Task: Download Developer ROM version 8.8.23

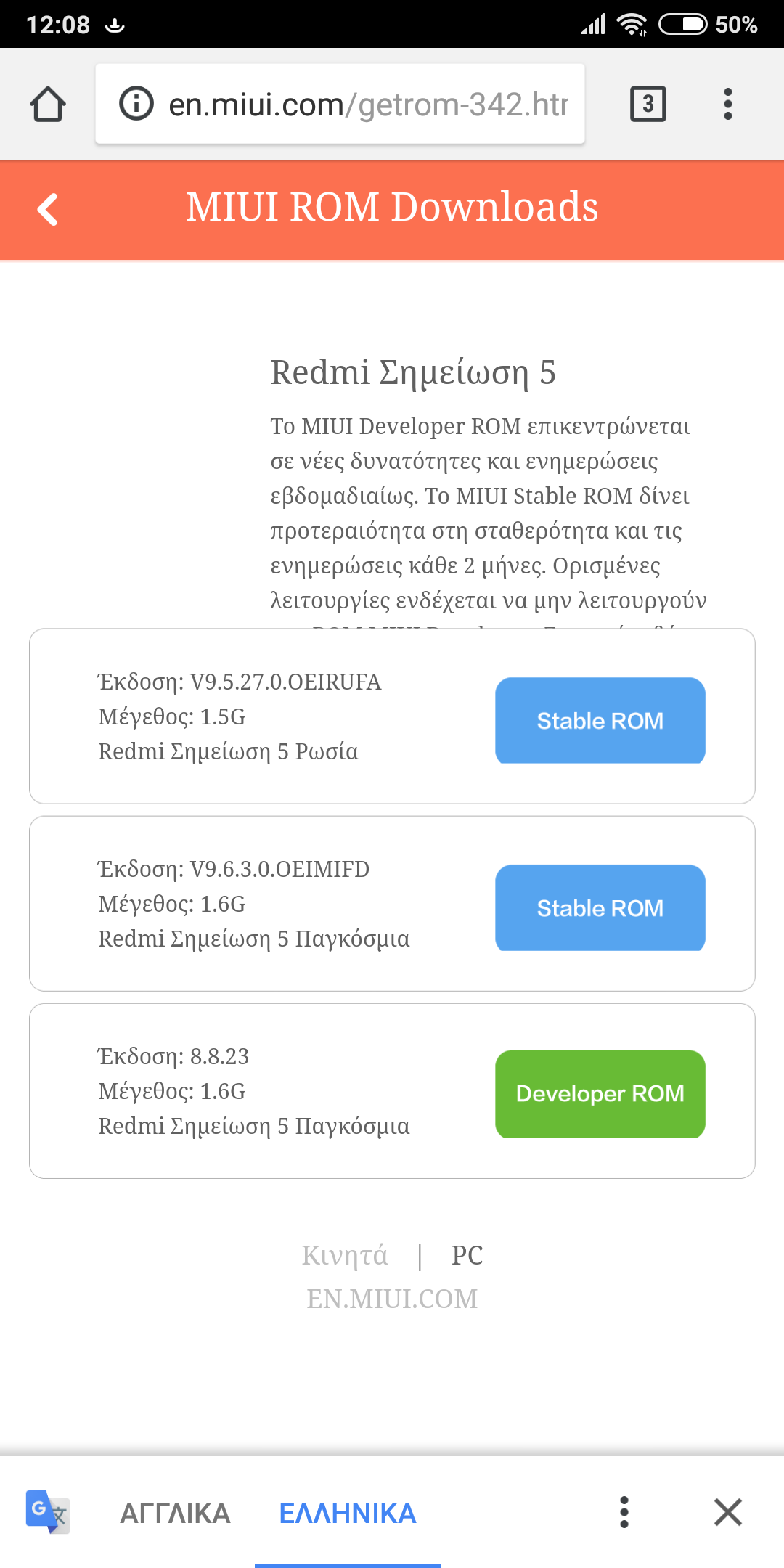Action: click(600, 1093)
